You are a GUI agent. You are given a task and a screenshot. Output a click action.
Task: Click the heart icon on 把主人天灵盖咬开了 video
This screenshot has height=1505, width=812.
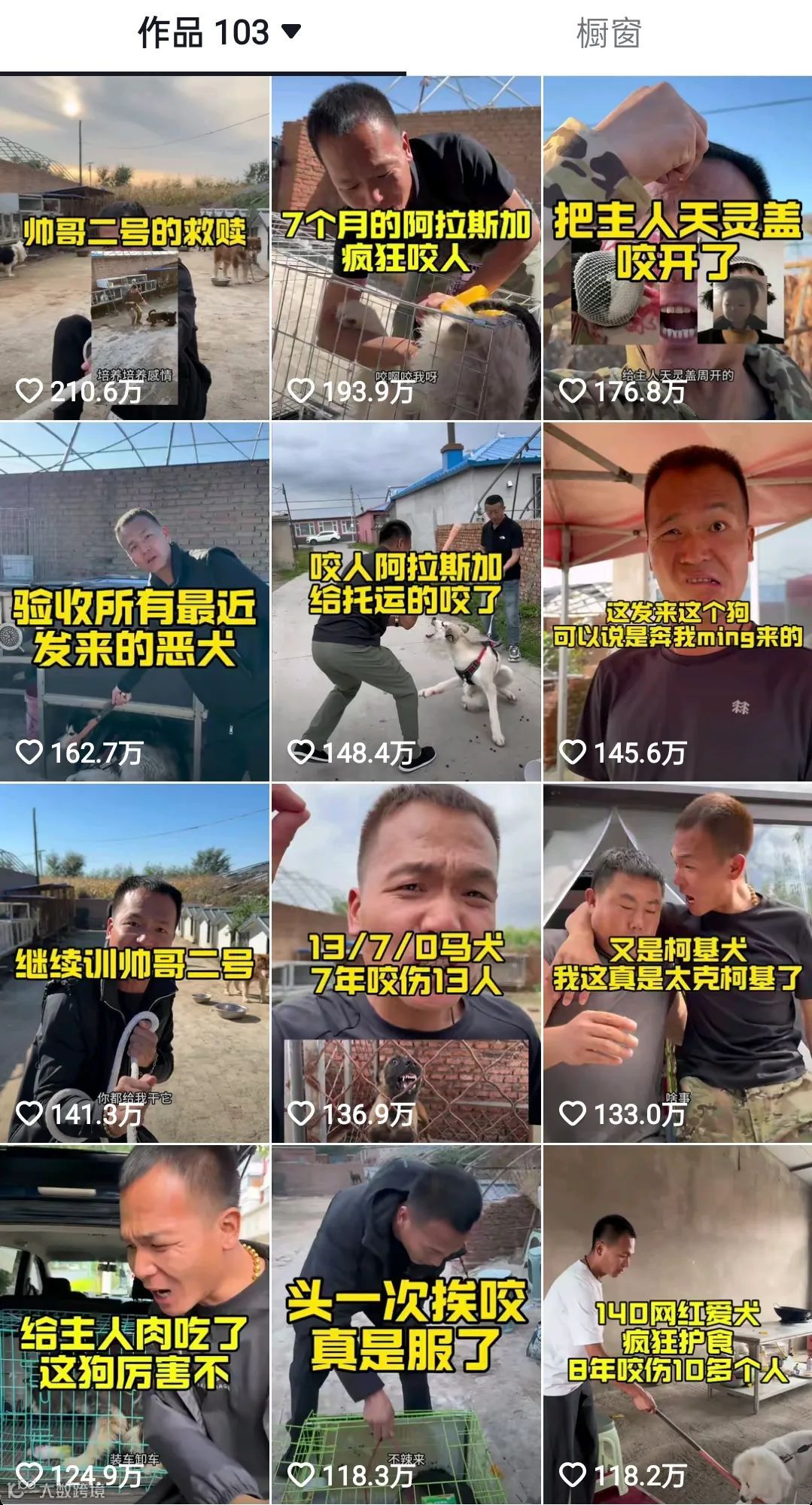click(574, 390)
